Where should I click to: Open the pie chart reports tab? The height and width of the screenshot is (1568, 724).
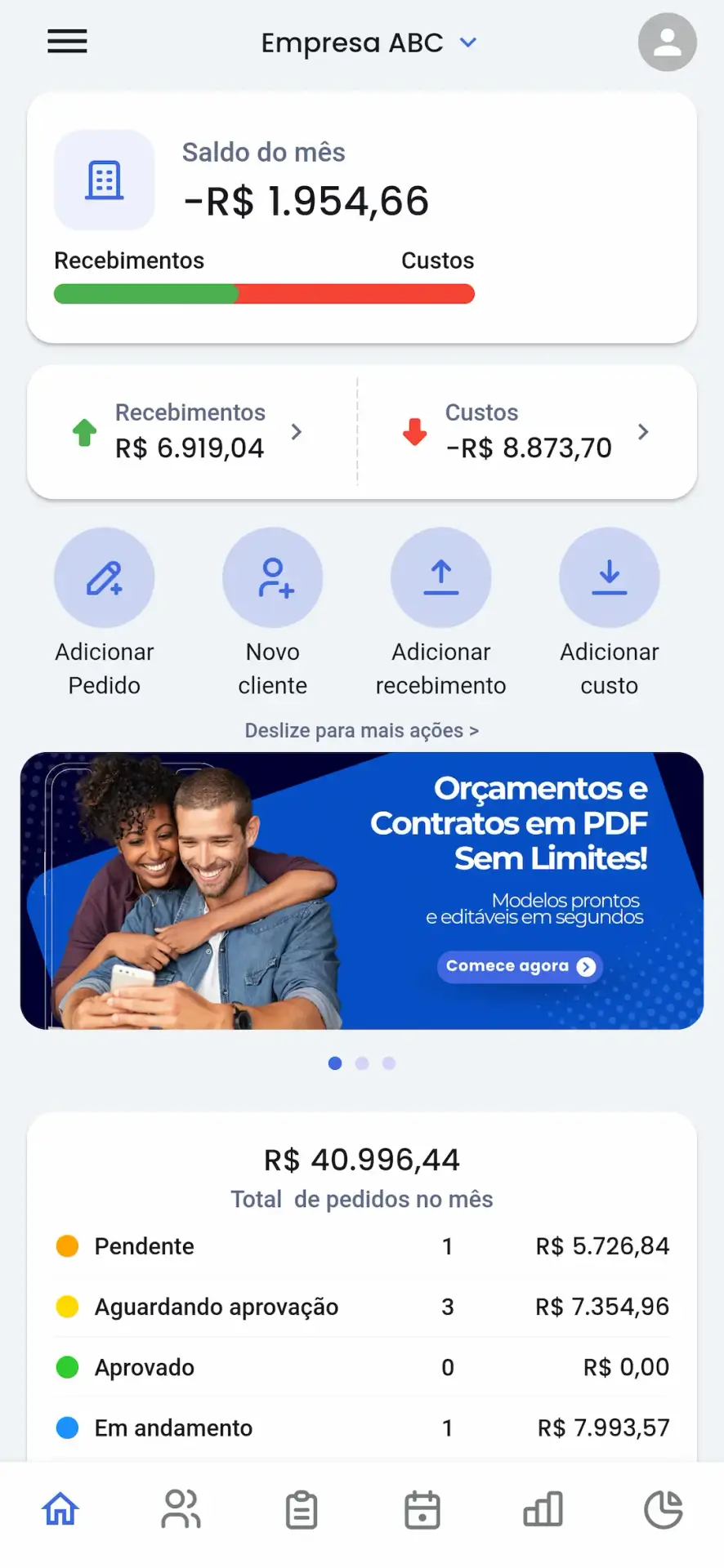(x=664, y=1509)
